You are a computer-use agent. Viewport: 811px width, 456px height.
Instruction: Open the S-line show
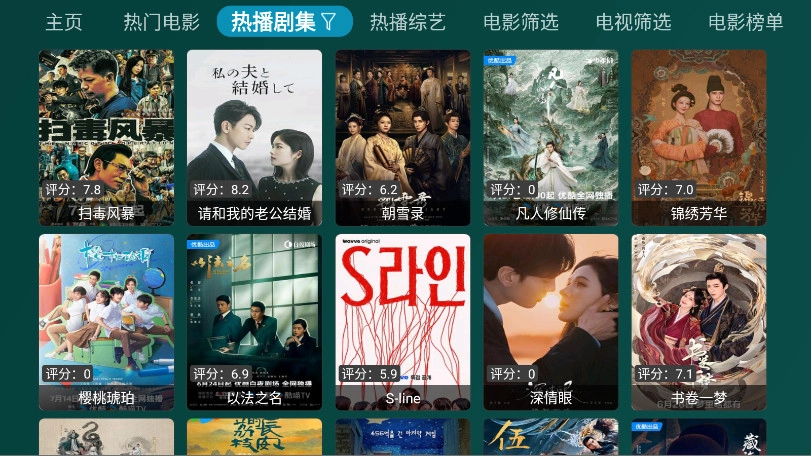tap(402, 321)
